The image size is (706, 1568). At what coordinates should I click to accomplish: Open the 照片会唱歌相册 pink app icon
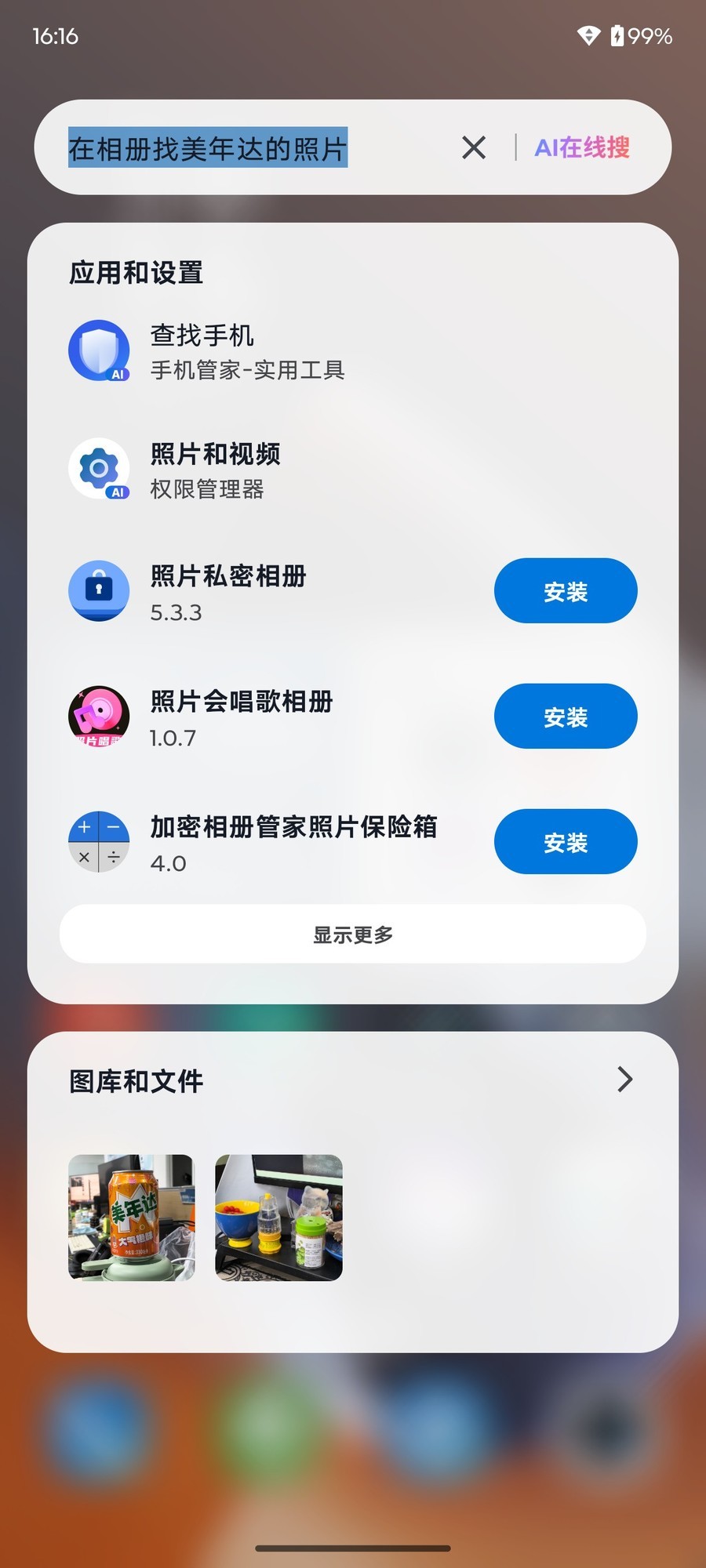coord(100,716)
